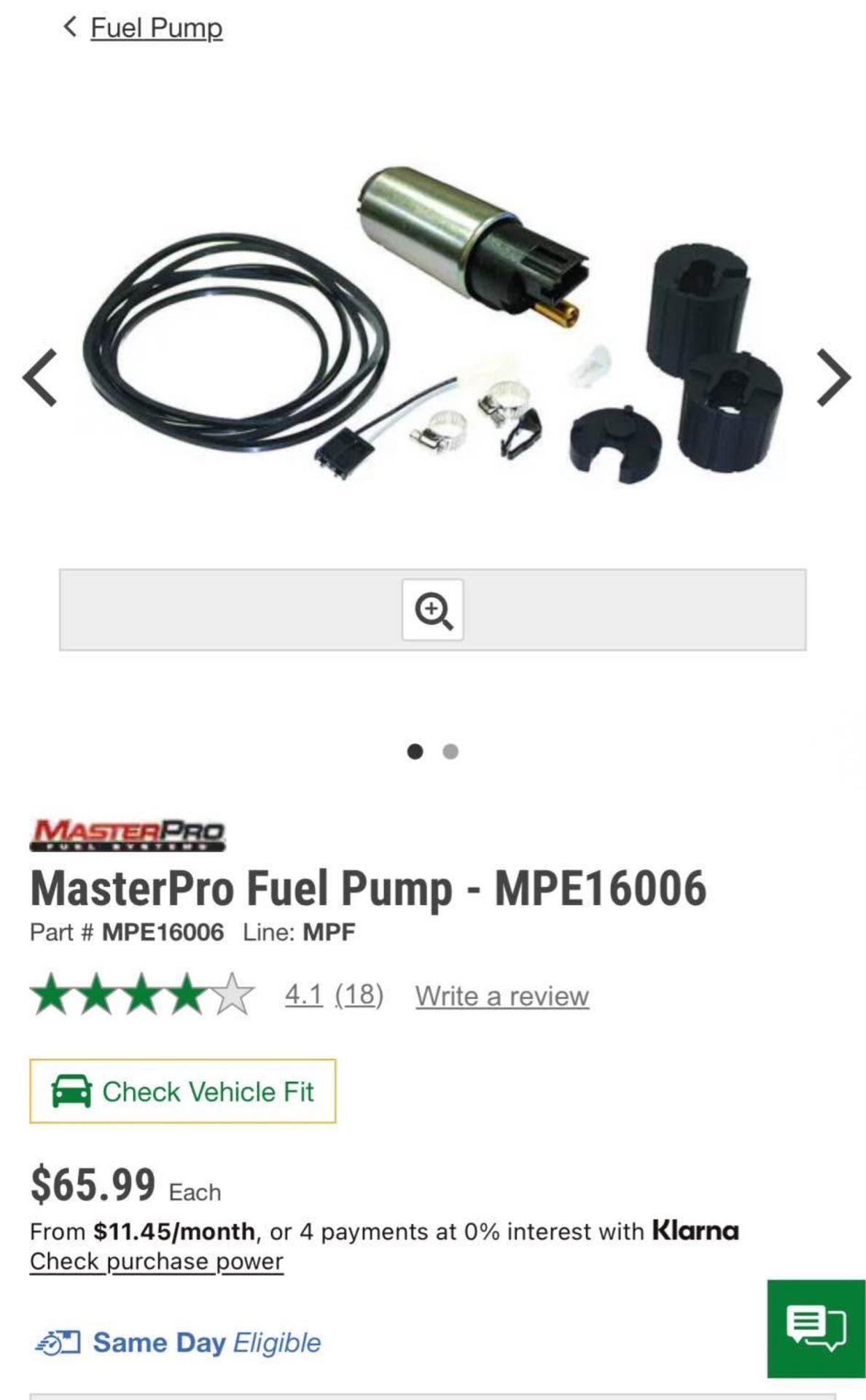Open the image zoom magnifier
Image resolution: width=866 pixels, height=1400 pixels.
[x=434, y=610]
